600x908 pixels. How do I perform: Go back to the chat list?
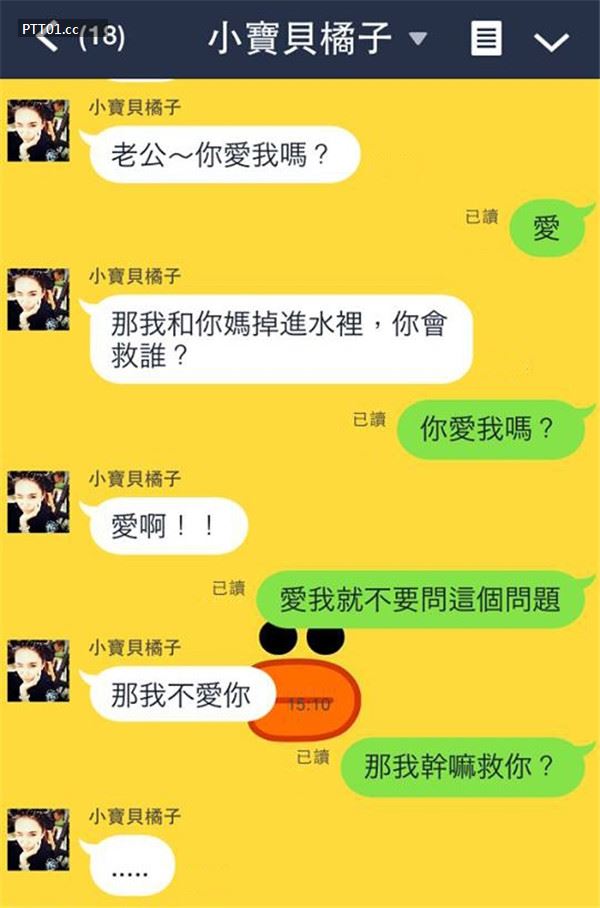48,40
